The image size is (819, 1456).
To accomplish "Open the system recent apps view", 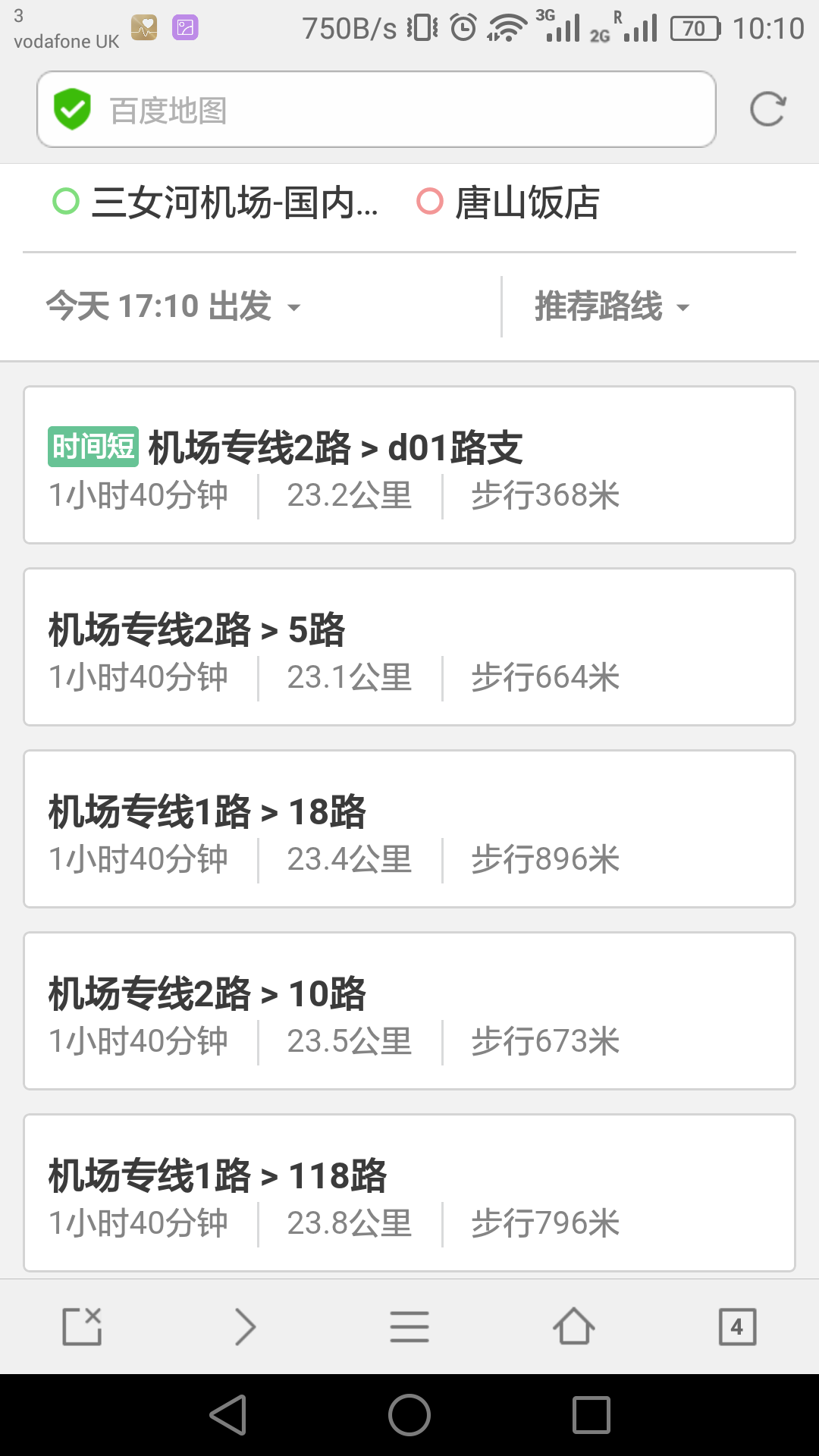I will point(591,1415).
